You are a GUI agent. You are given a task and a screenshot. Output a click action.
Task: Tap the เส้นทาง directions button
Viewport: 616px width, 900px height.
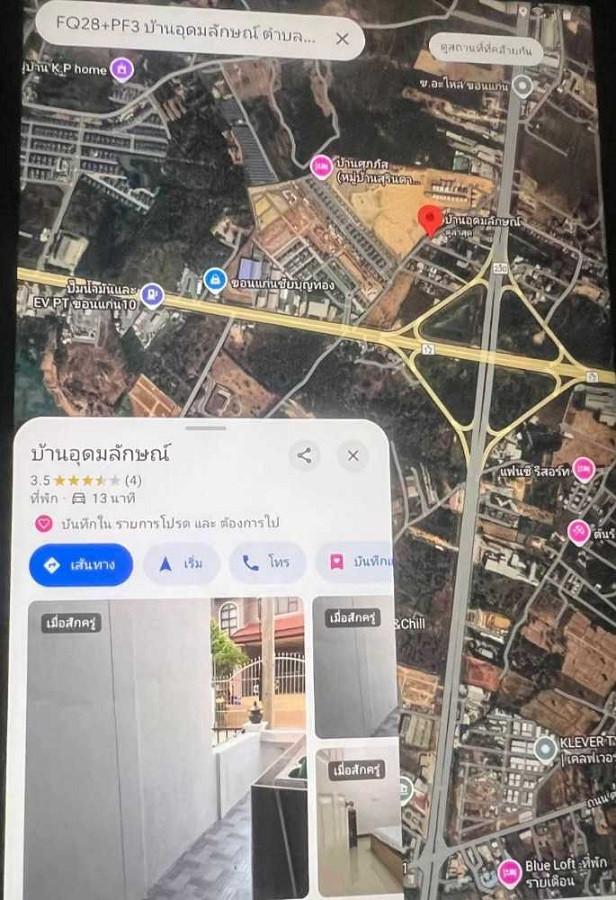pyautogui.click(x=81, y=564)
